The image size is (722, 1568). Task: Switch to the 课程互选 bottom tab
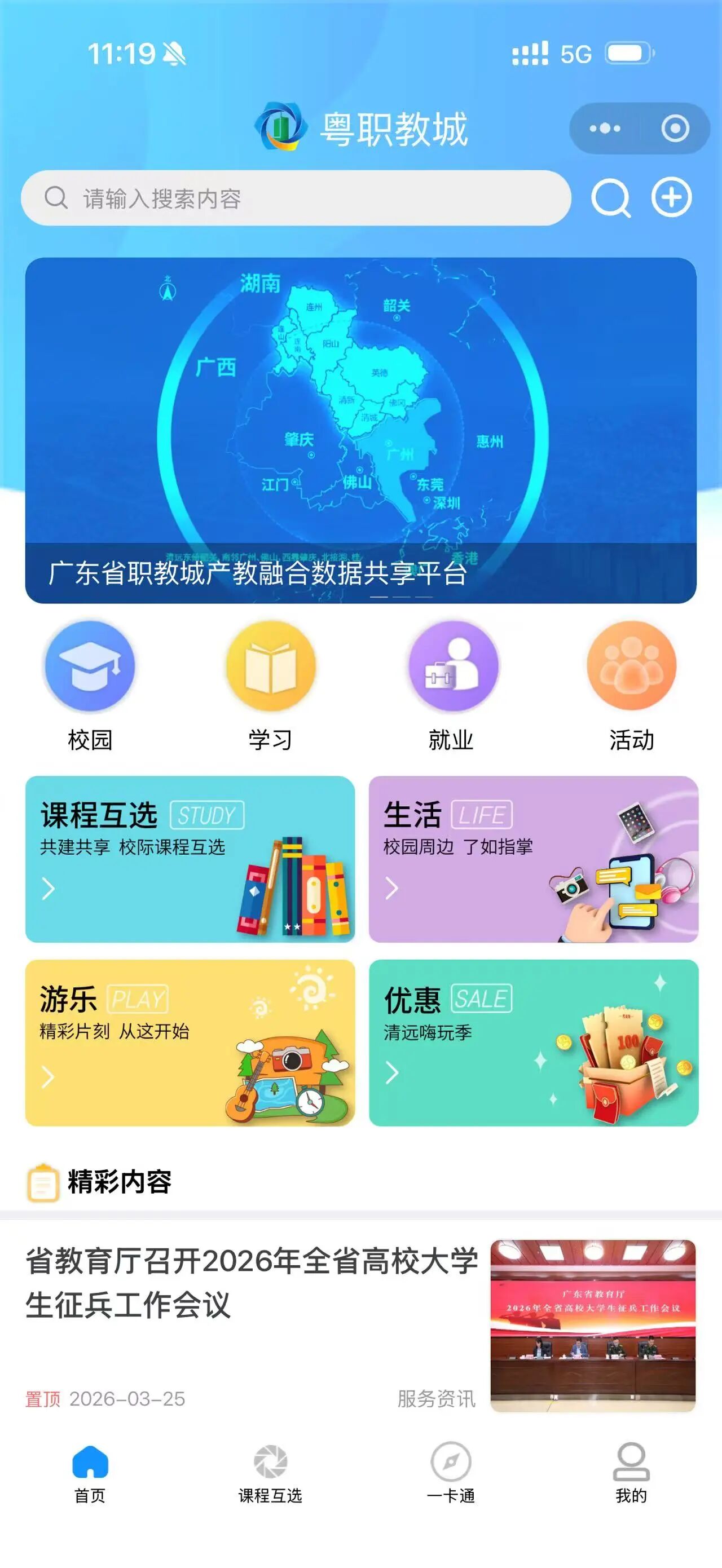coord(270,1473)
